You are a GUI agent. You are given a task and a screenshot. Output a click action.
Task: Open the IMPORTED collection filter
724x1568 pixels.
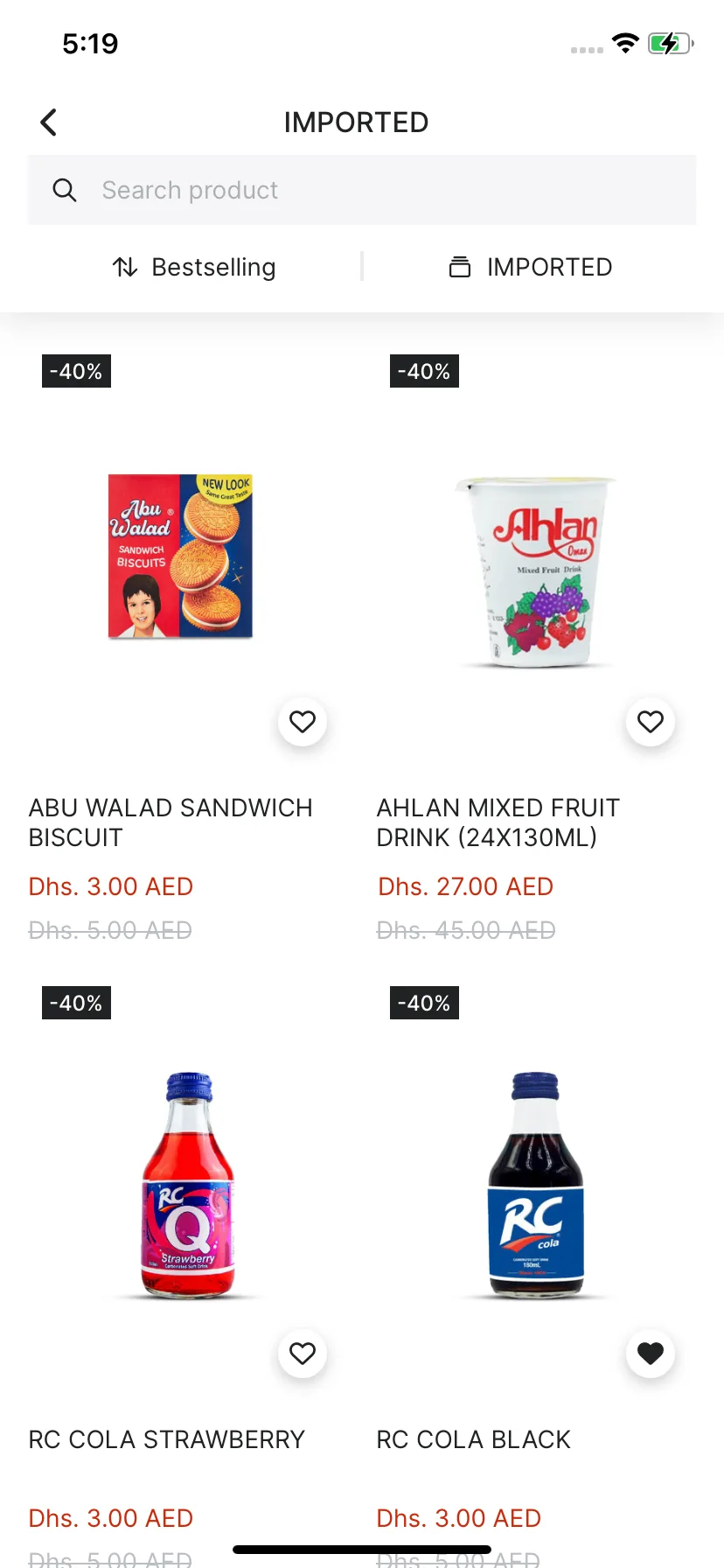point(531,267)
